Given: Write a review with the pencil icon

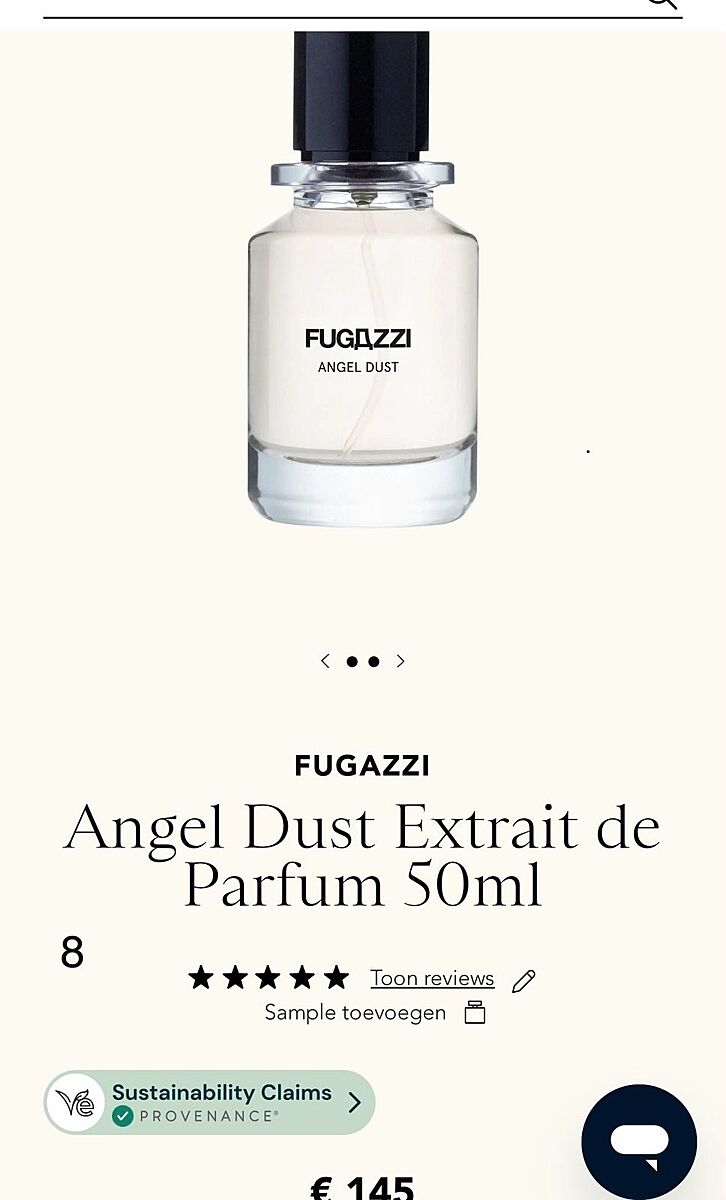Looking at the screenshot, I should pos(523,981).
